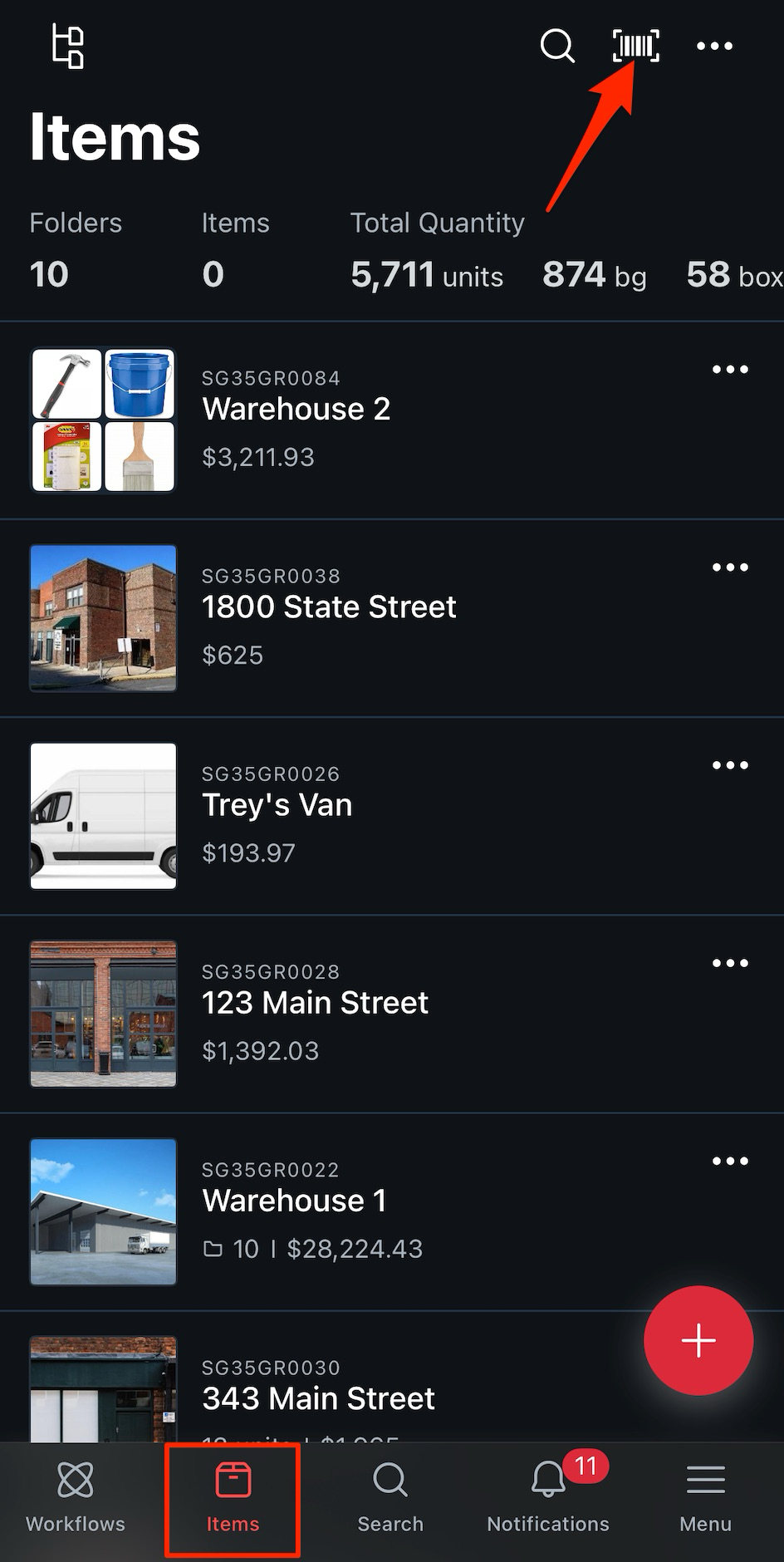Viewport: 784px width, 1562px height.
Task: Open Trey's Van folder
Action: tap(277, 805)
